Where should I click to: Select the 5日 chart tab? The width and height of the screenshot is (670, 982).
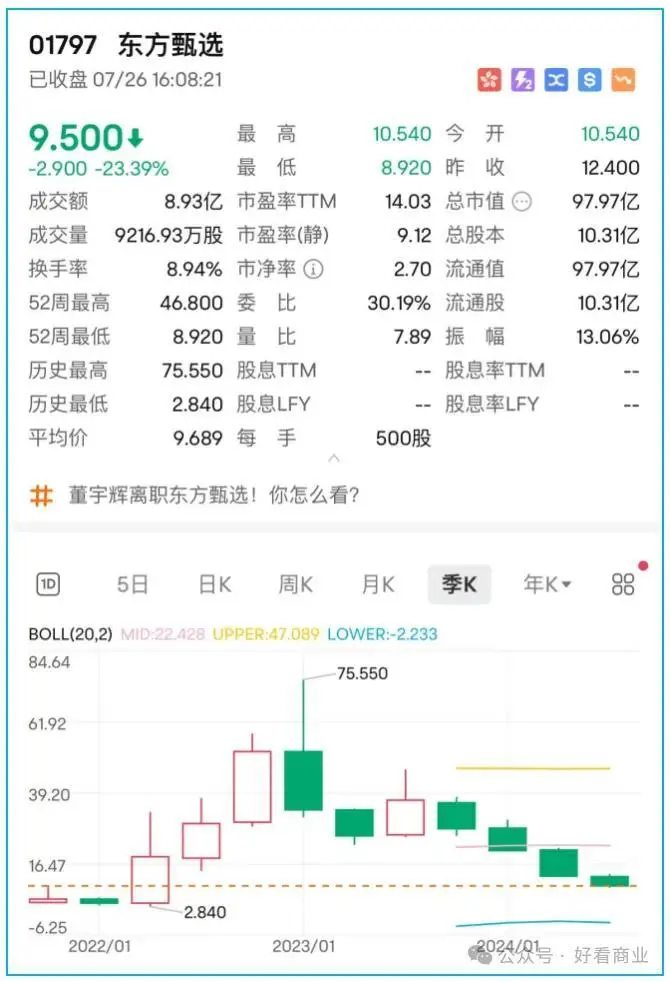(132, 585)
